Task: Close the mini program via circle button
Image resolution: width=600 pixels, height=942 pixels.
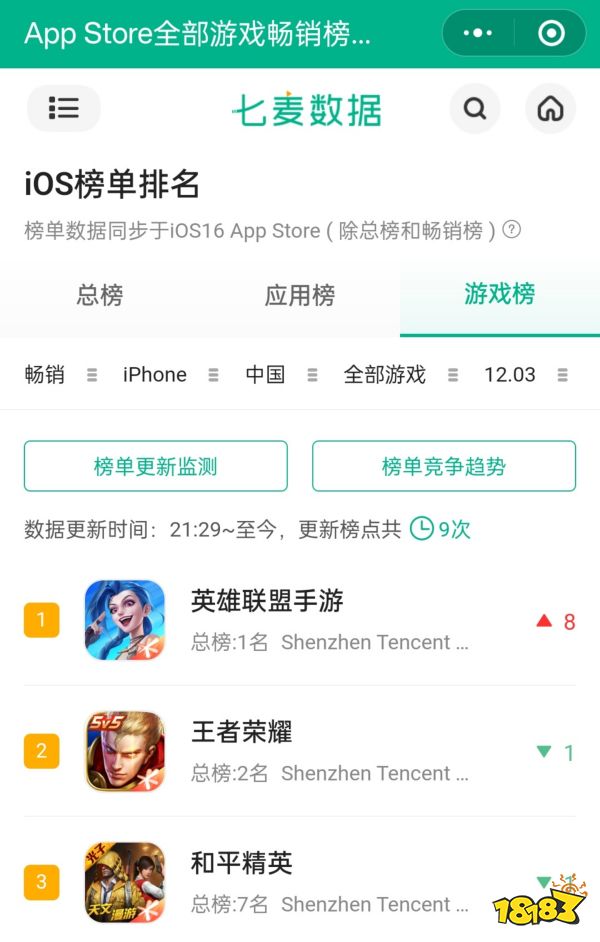Action: click(x=551, y=33)
